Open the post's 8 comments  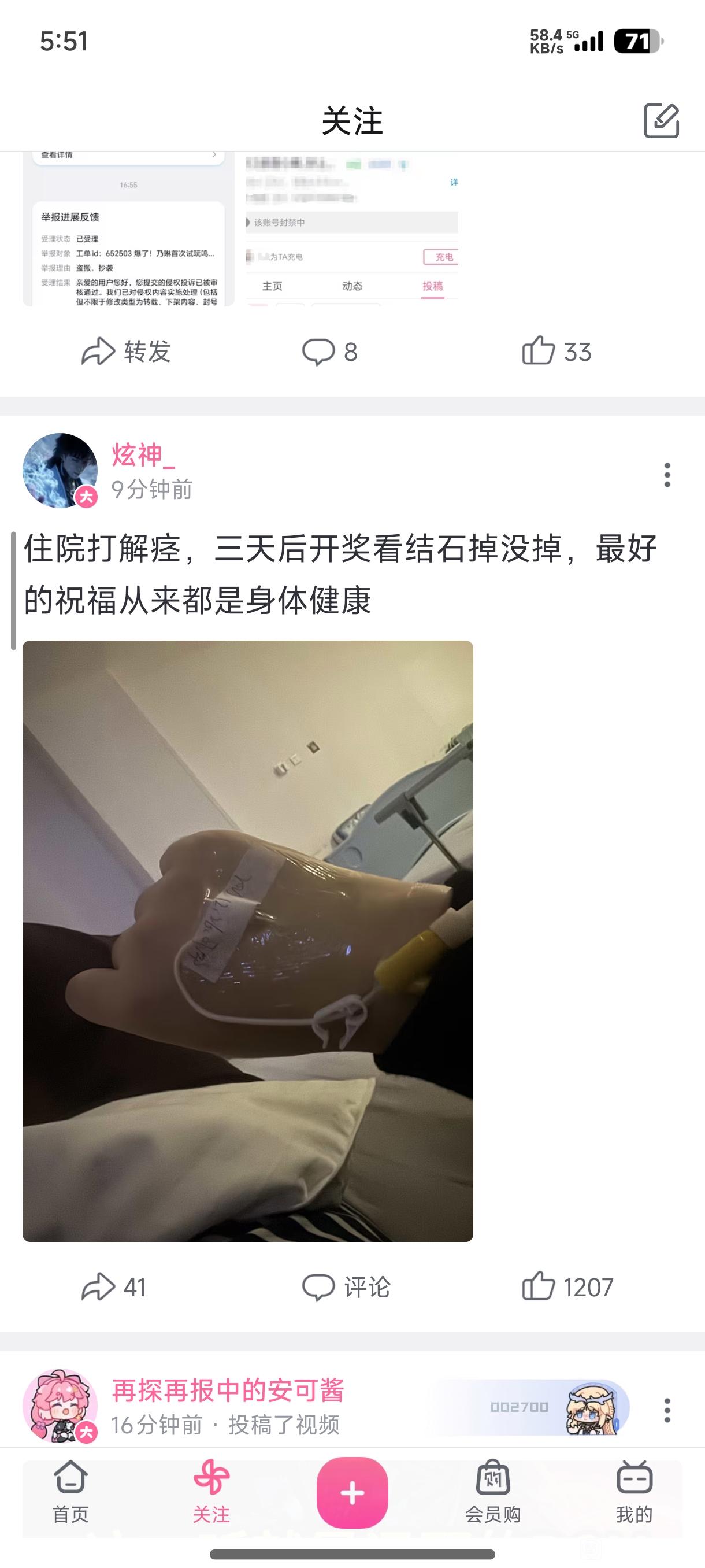(330, 351)
